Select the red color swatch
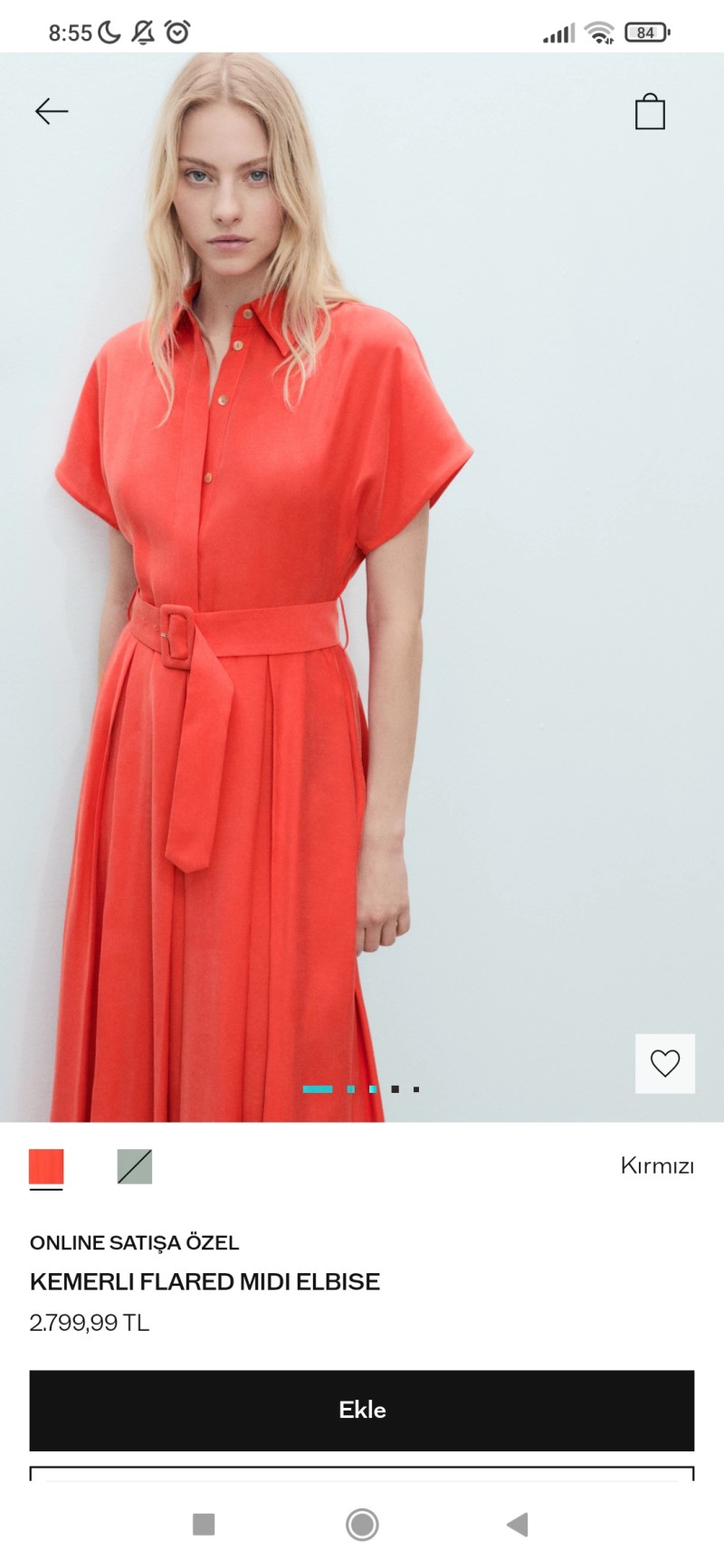 pos(46,1167)
